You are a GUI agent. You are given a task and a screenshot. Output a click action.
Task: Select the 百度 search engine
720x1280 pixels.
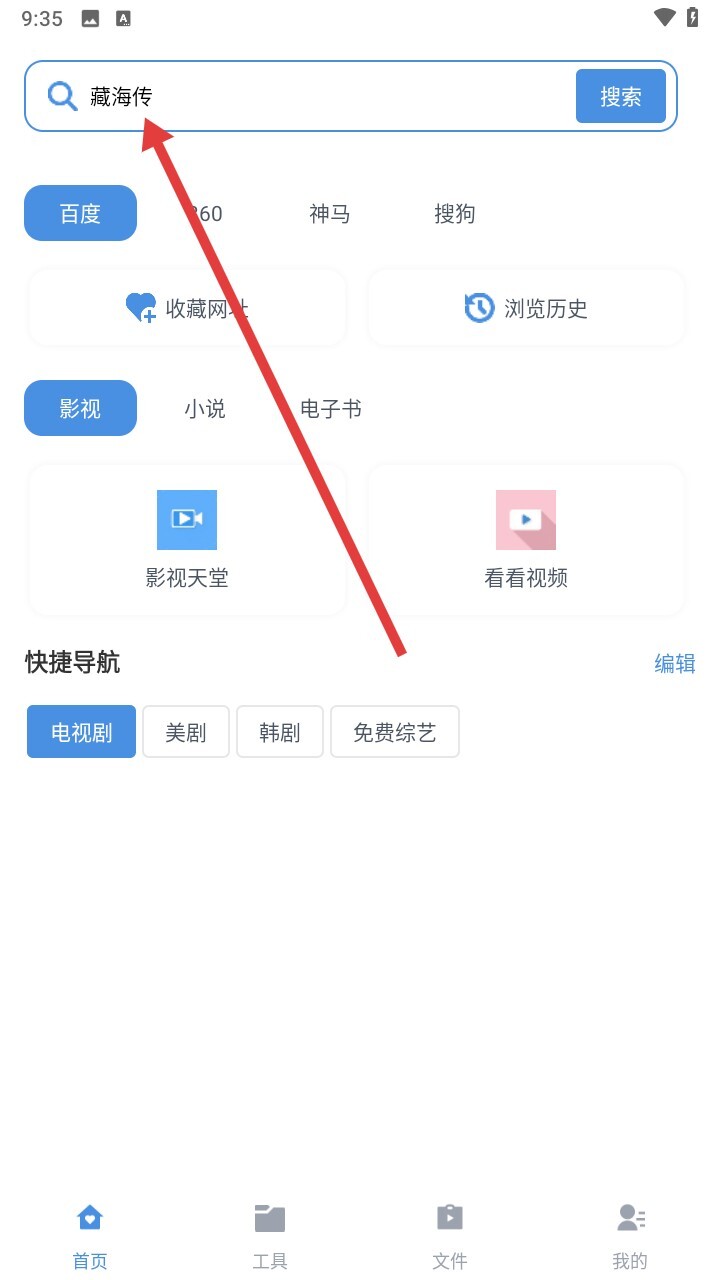click(x=80, y=213)
